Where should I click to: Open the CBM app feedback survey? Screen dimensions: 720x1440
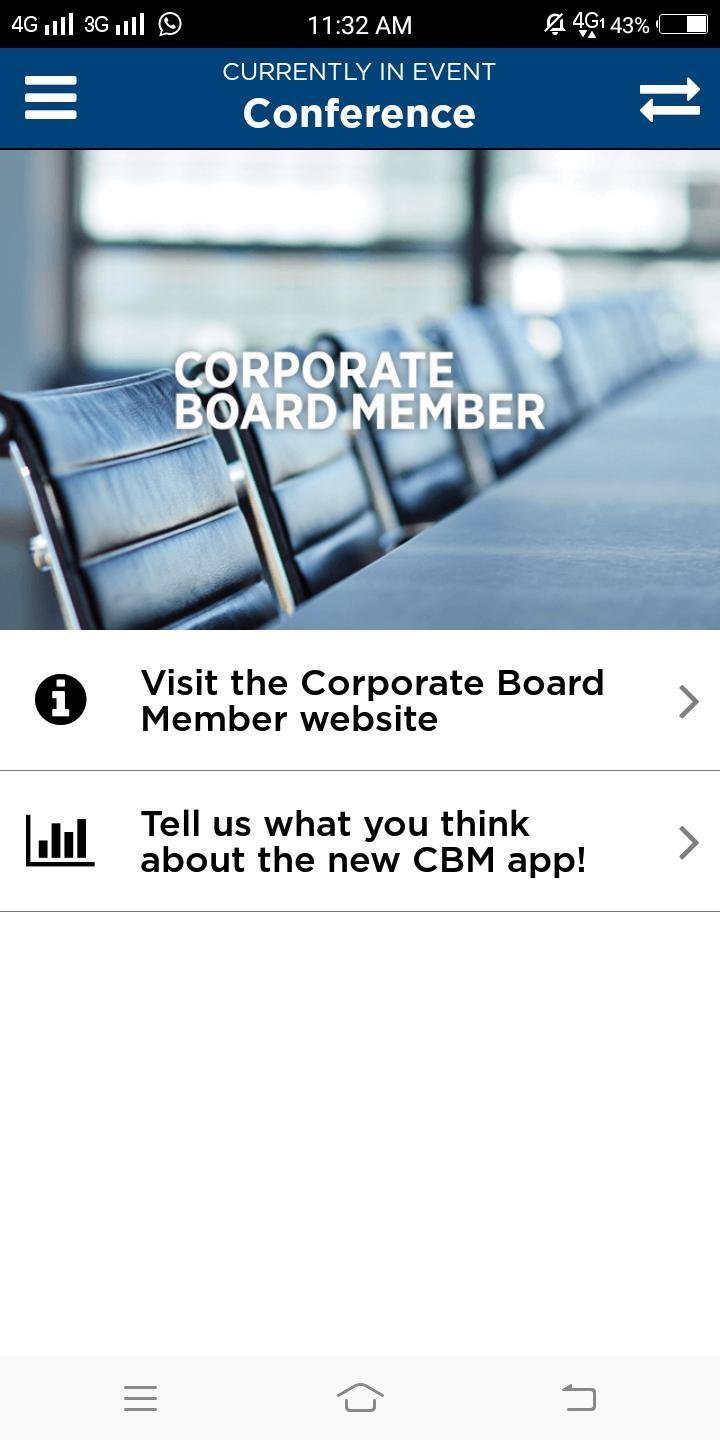[365, 841]
